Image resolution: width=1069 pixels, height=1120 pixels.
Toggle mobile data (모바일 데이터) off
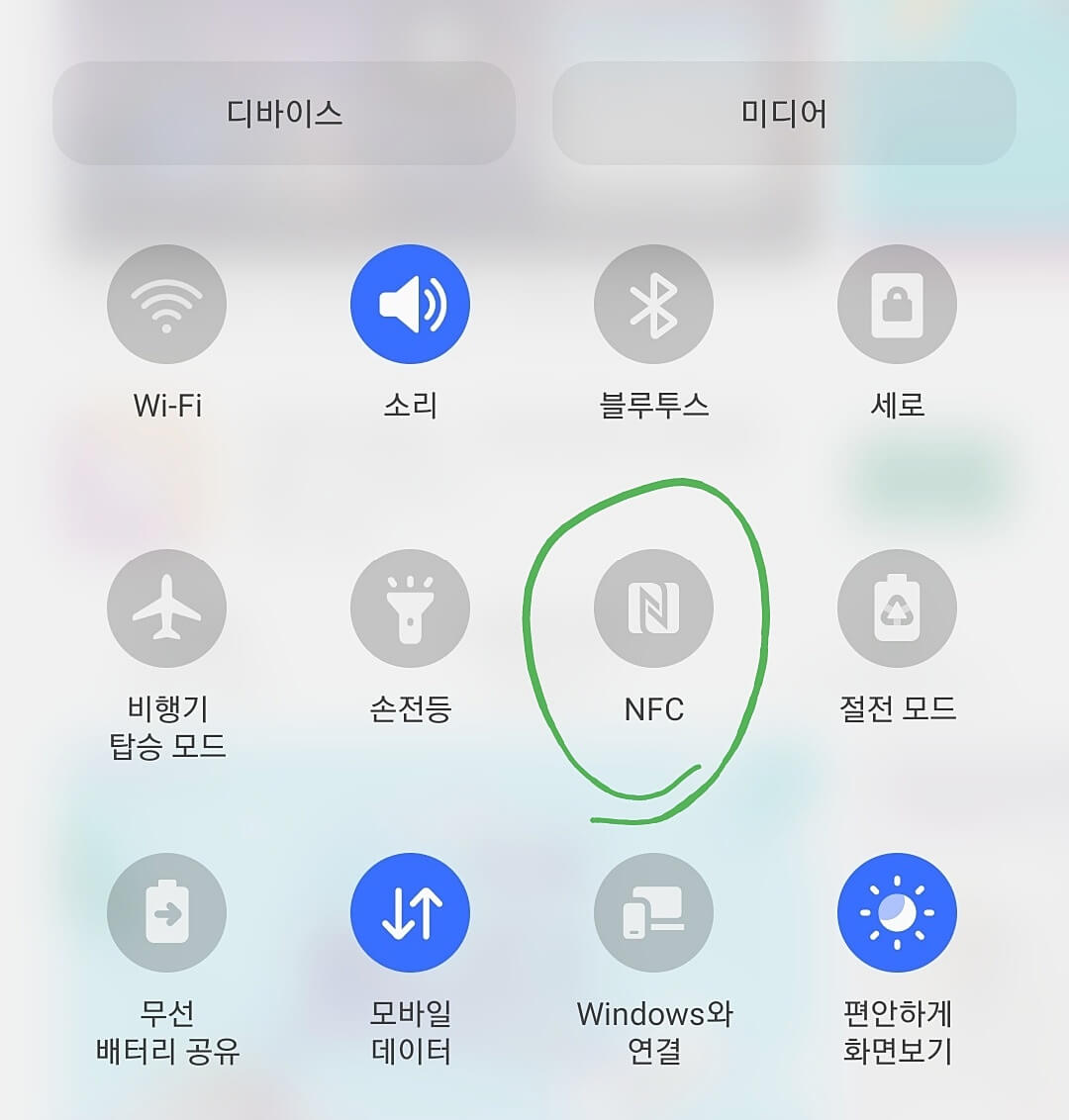410,912
